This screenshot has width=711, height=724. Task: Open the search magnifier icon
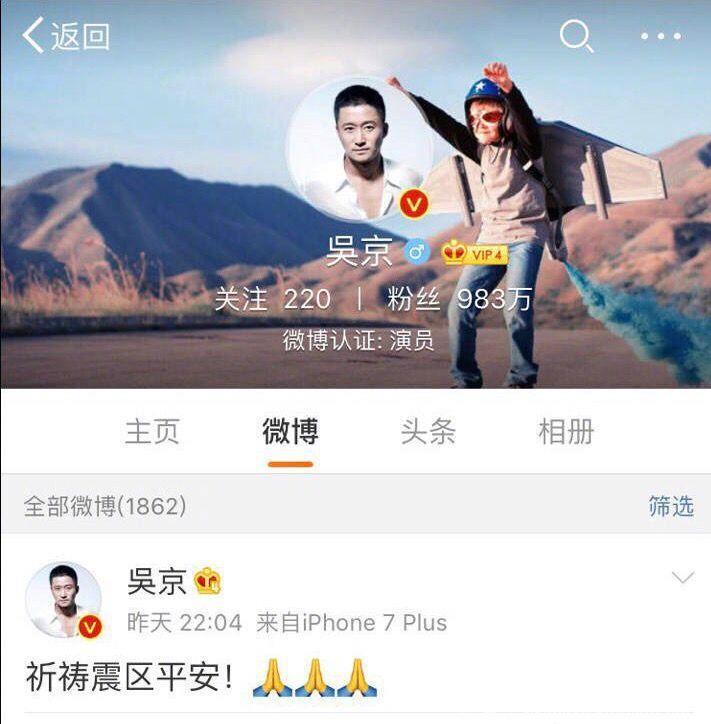point(576,37)
